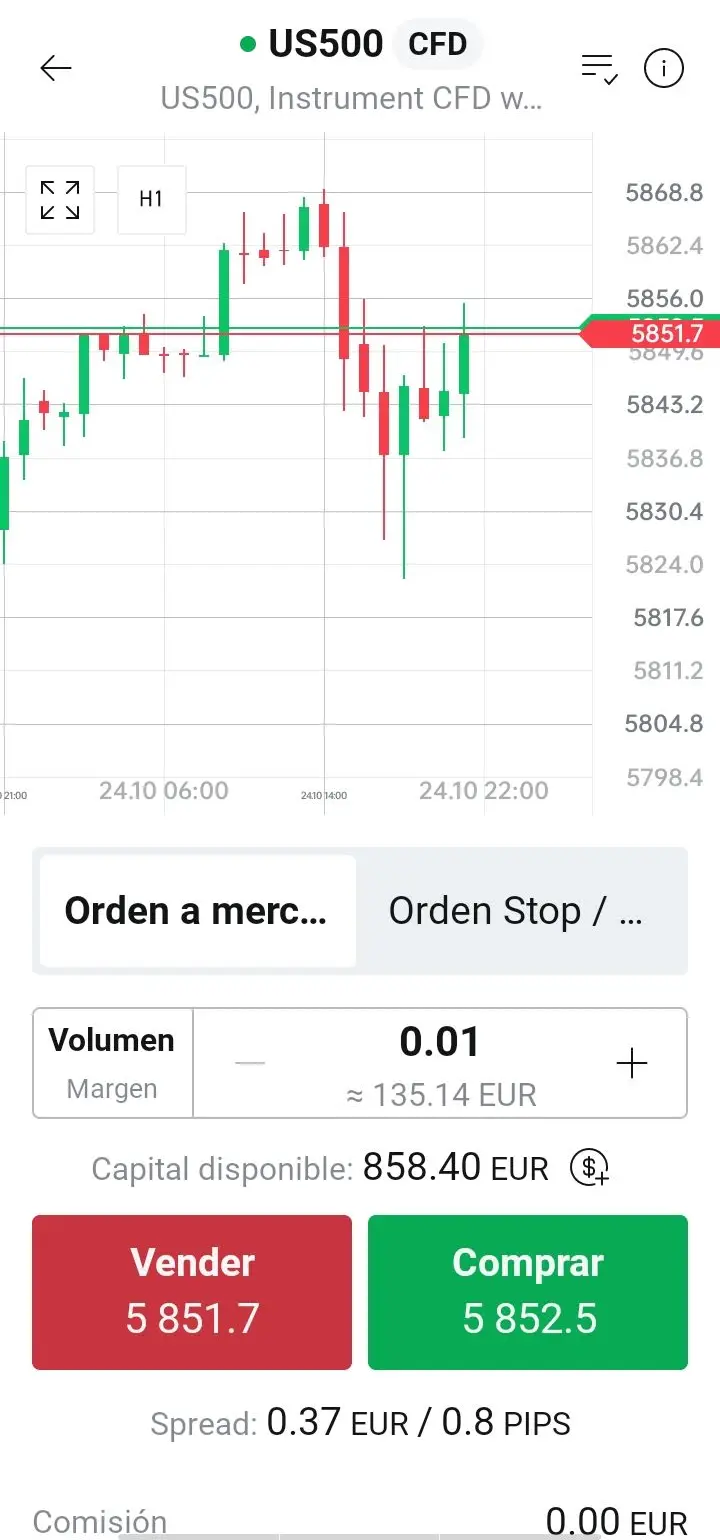
Task: Select the Volumen option
Action: click(x=111, y=1040)
